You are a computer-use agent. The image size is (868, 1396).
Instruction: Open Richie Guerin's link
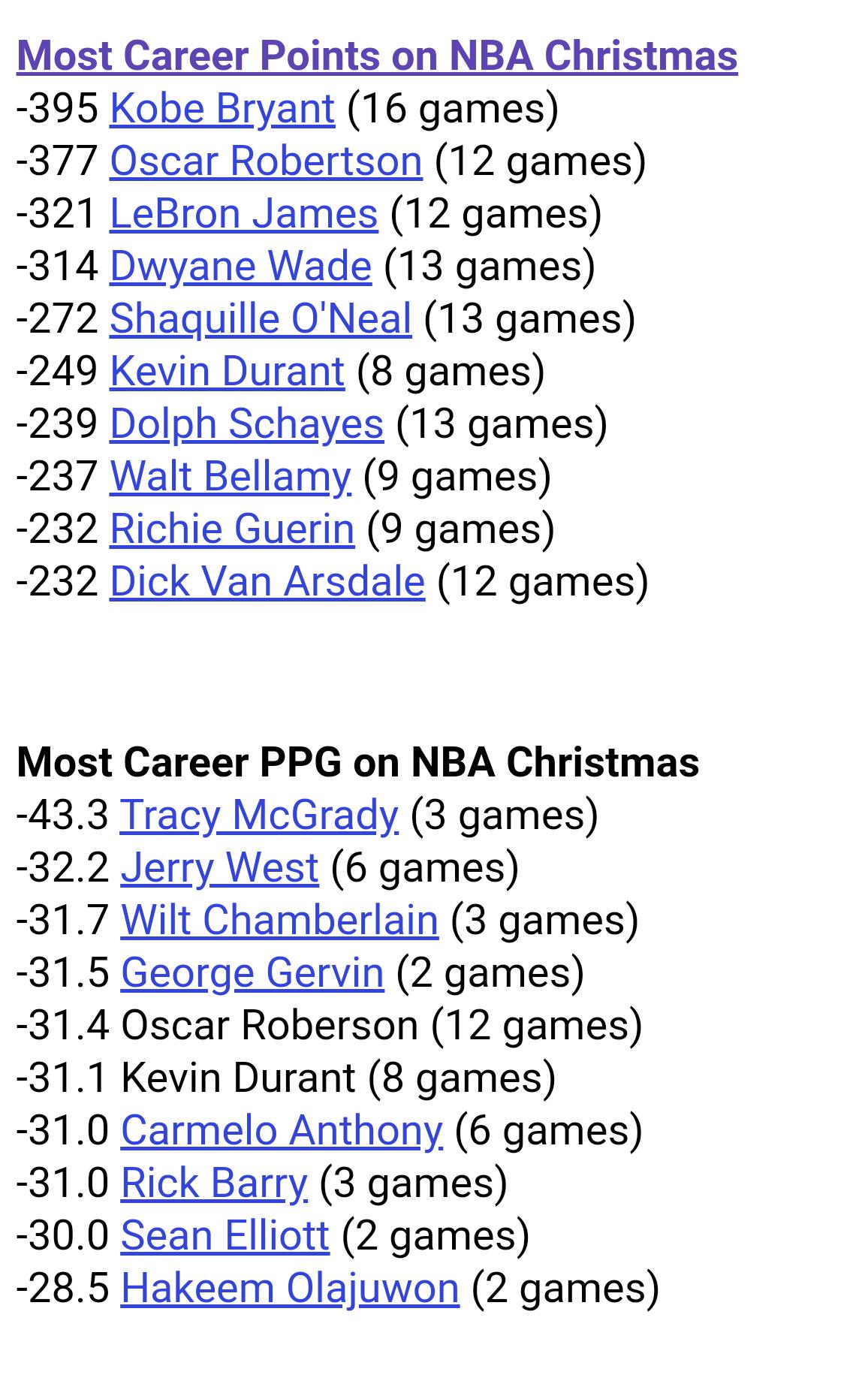(x=232, y=529)
